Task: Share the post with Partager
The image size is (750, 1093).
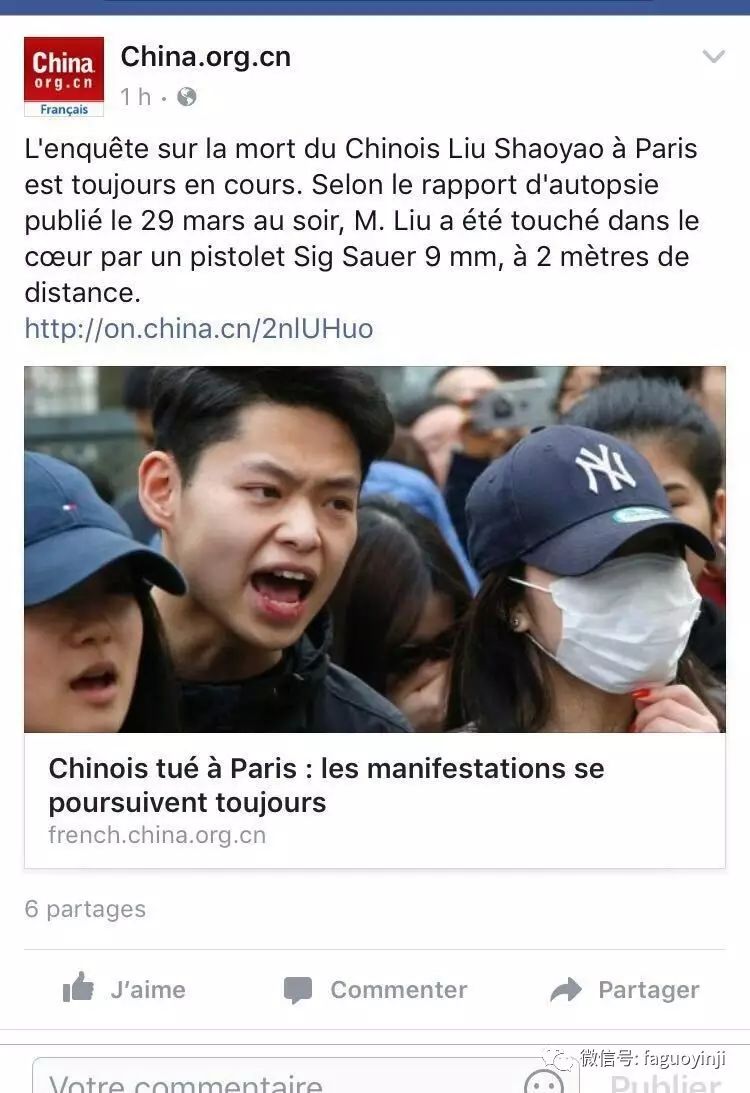Action: tap(625, 990)
